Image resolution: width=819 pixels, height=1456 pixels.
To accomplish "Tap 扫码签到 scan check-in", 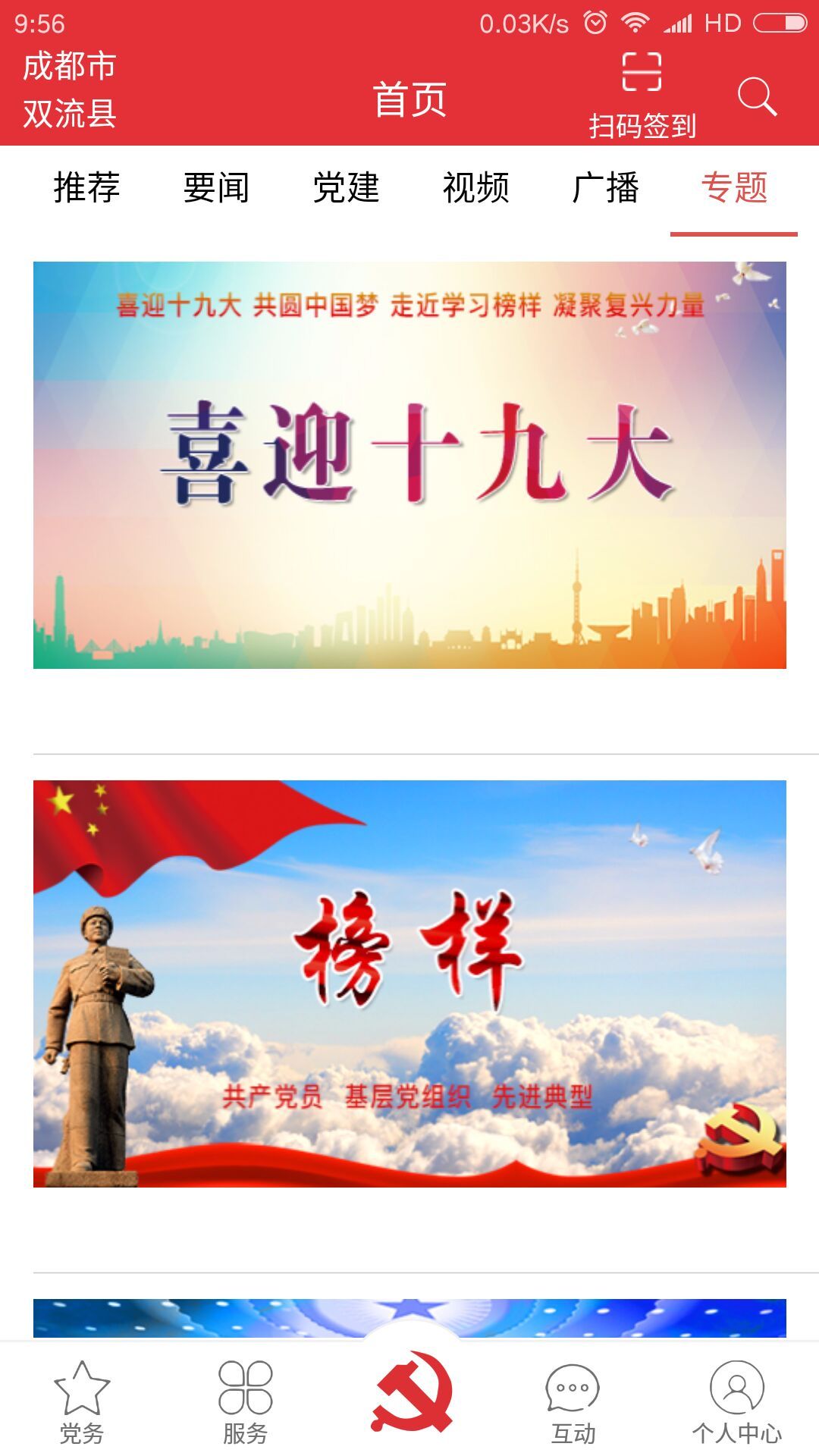I will tap(642, 95).
